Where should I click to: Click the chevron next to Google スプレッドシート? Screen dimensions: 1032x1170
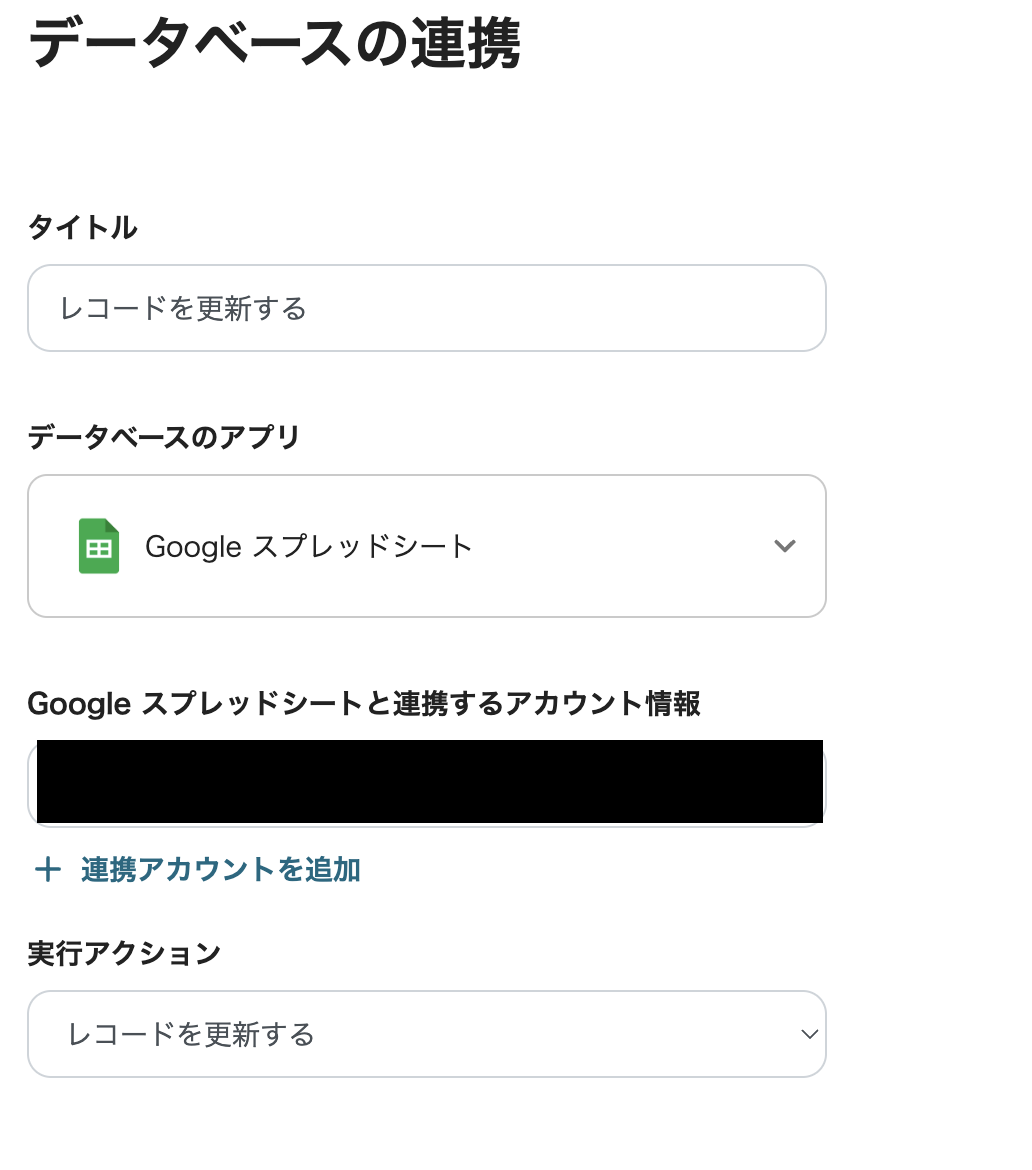(x=785, y=546)
